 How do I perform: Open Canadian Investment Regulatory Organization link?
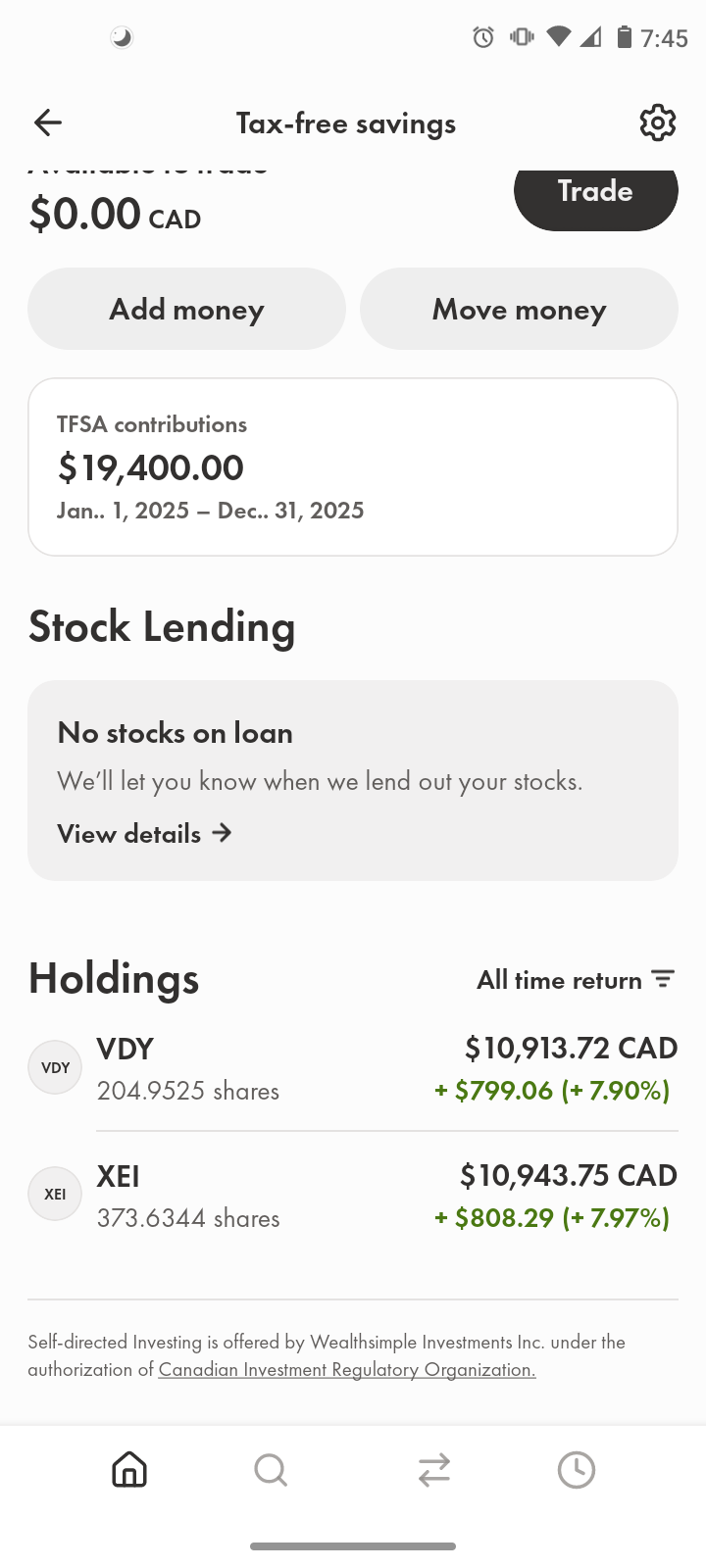tap(347, 1369)
